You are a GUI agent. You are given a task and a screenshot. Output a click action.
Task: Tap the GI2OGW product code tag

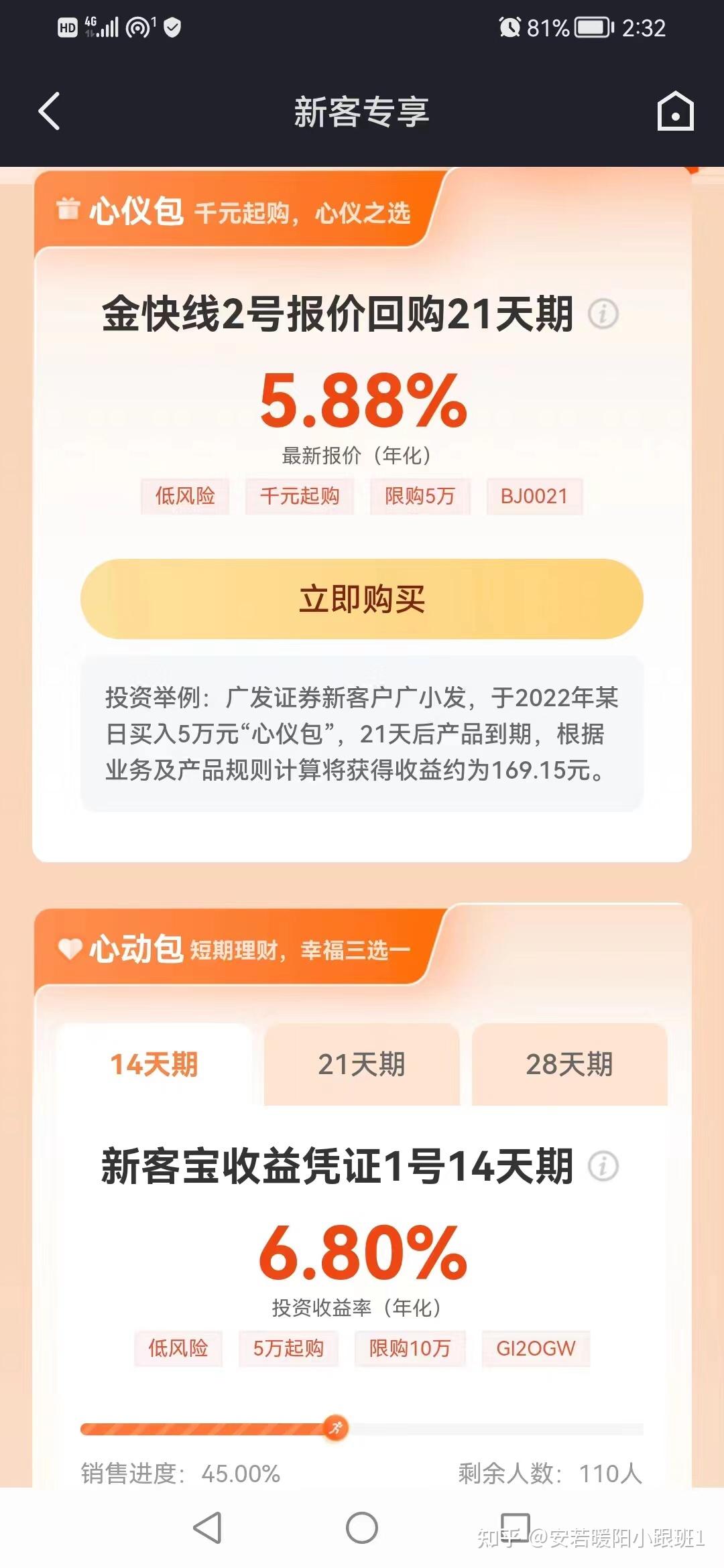point(536,1350)
